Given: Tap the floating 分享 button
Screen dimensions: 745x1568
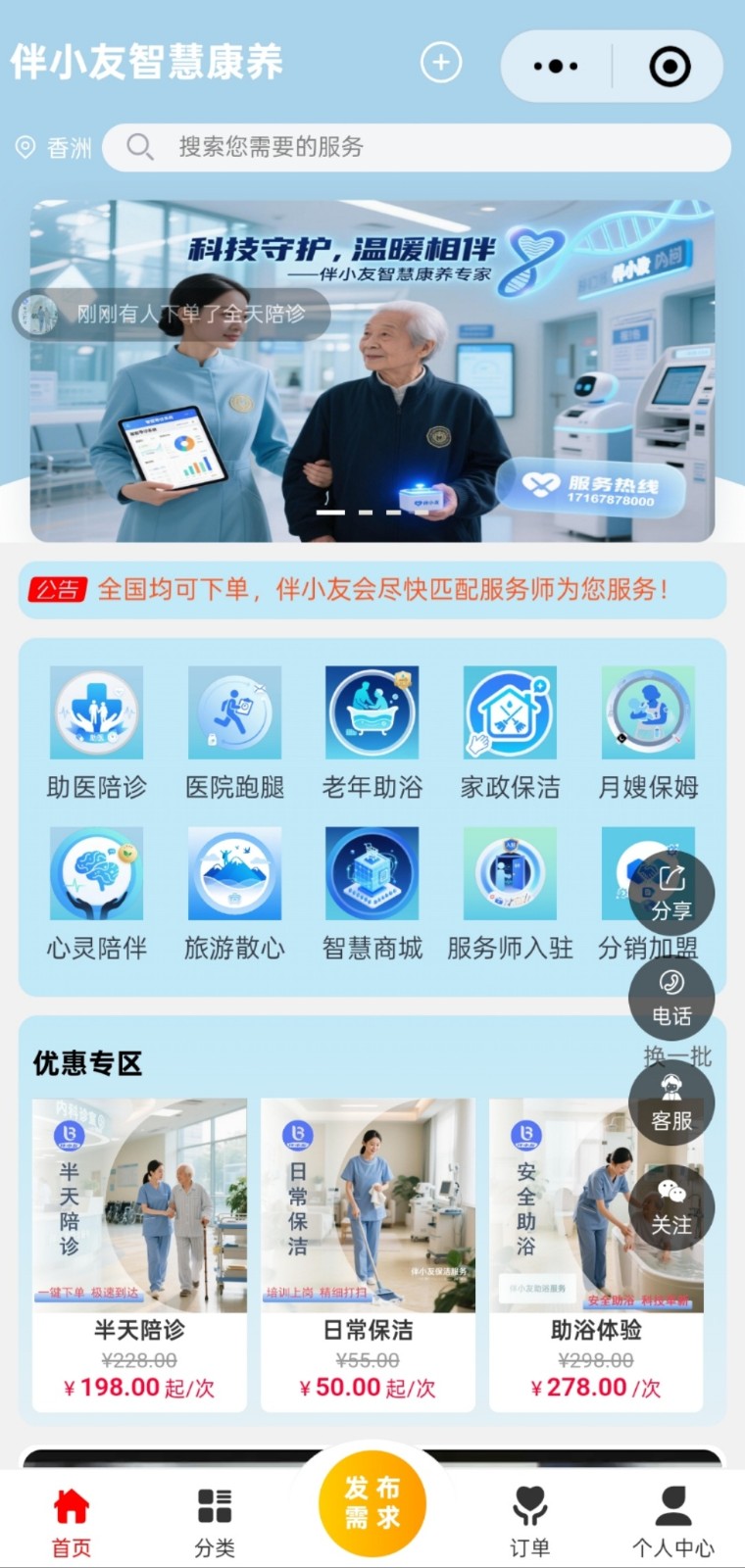Looking at the screenshot, I should pos(671,893).
